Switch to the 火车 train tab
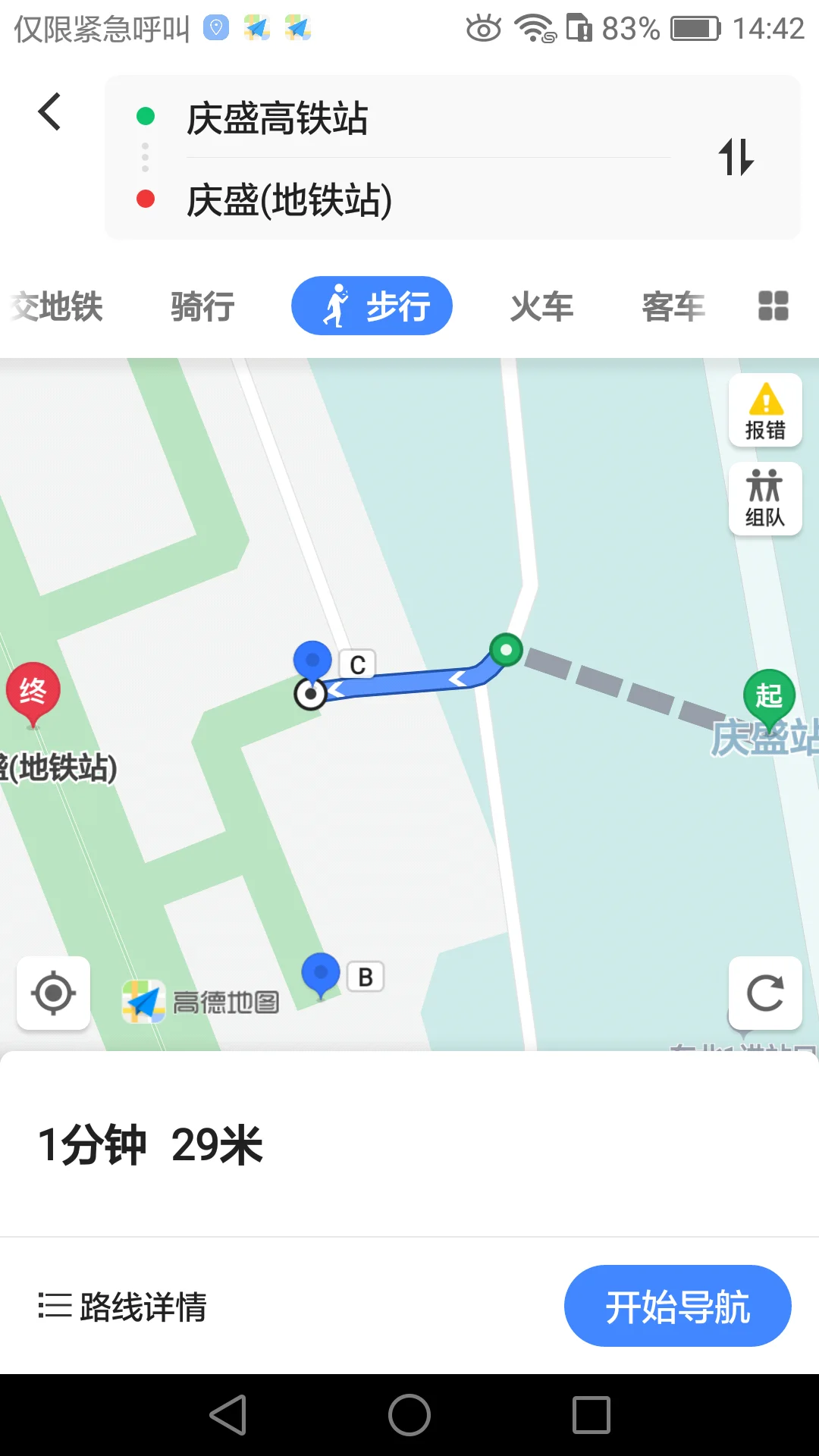Viewport: 819px width, 1456px height. coord(541,306)
